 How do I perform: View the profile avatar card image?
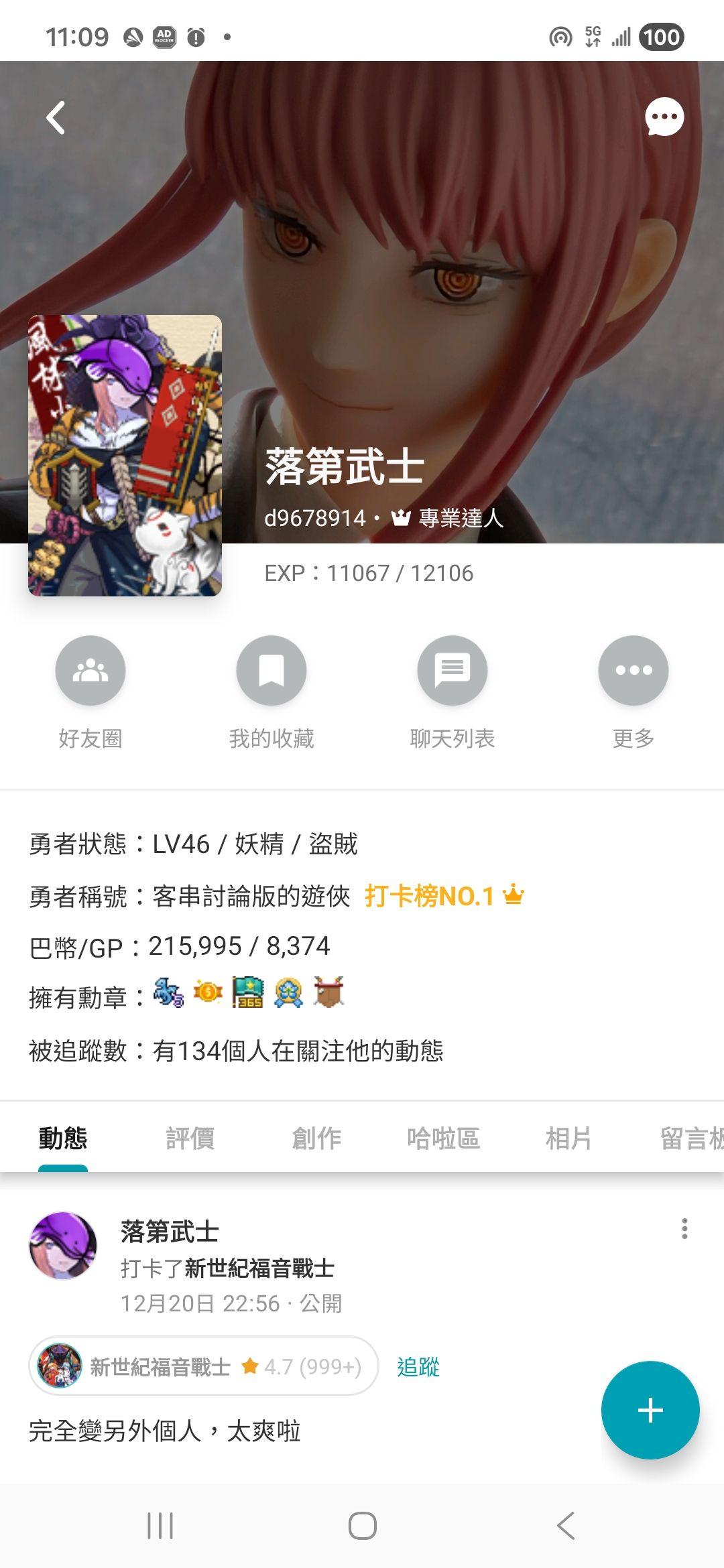click(x=125, y=456)
